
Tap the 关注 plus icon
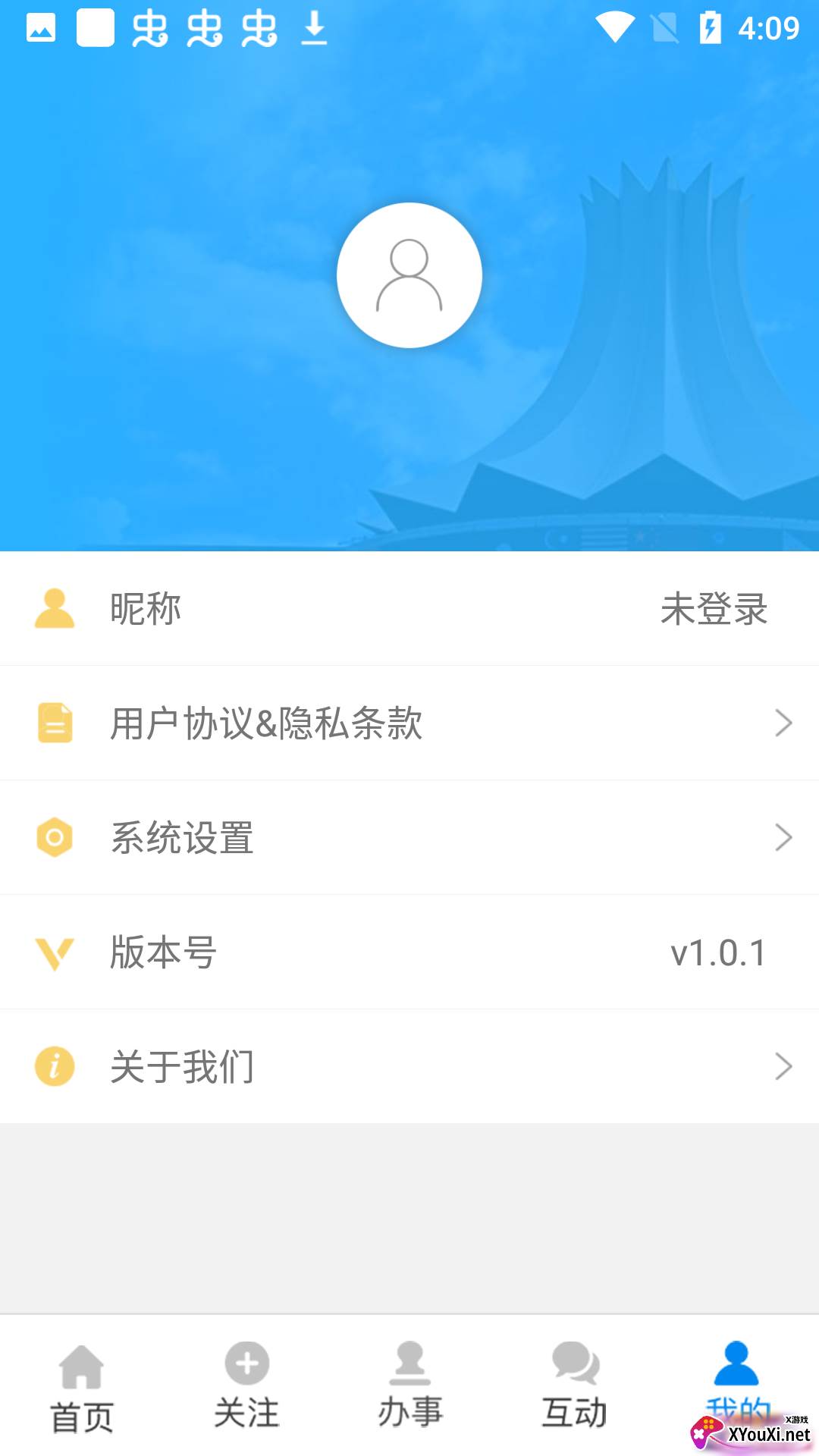[246, 1365]
